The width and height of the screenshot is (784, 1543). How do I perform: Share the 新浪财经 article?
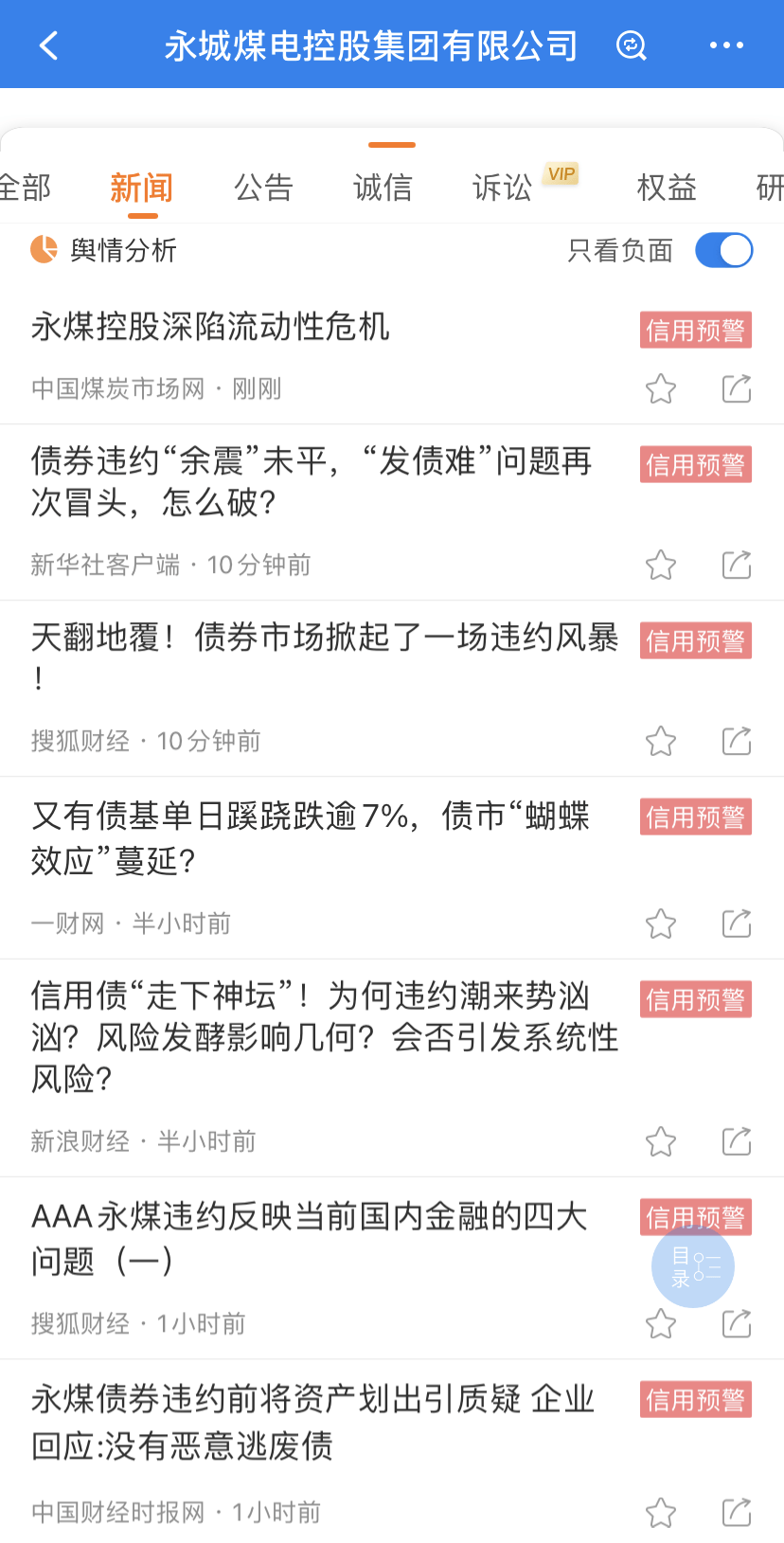[x=737, y=1140]
